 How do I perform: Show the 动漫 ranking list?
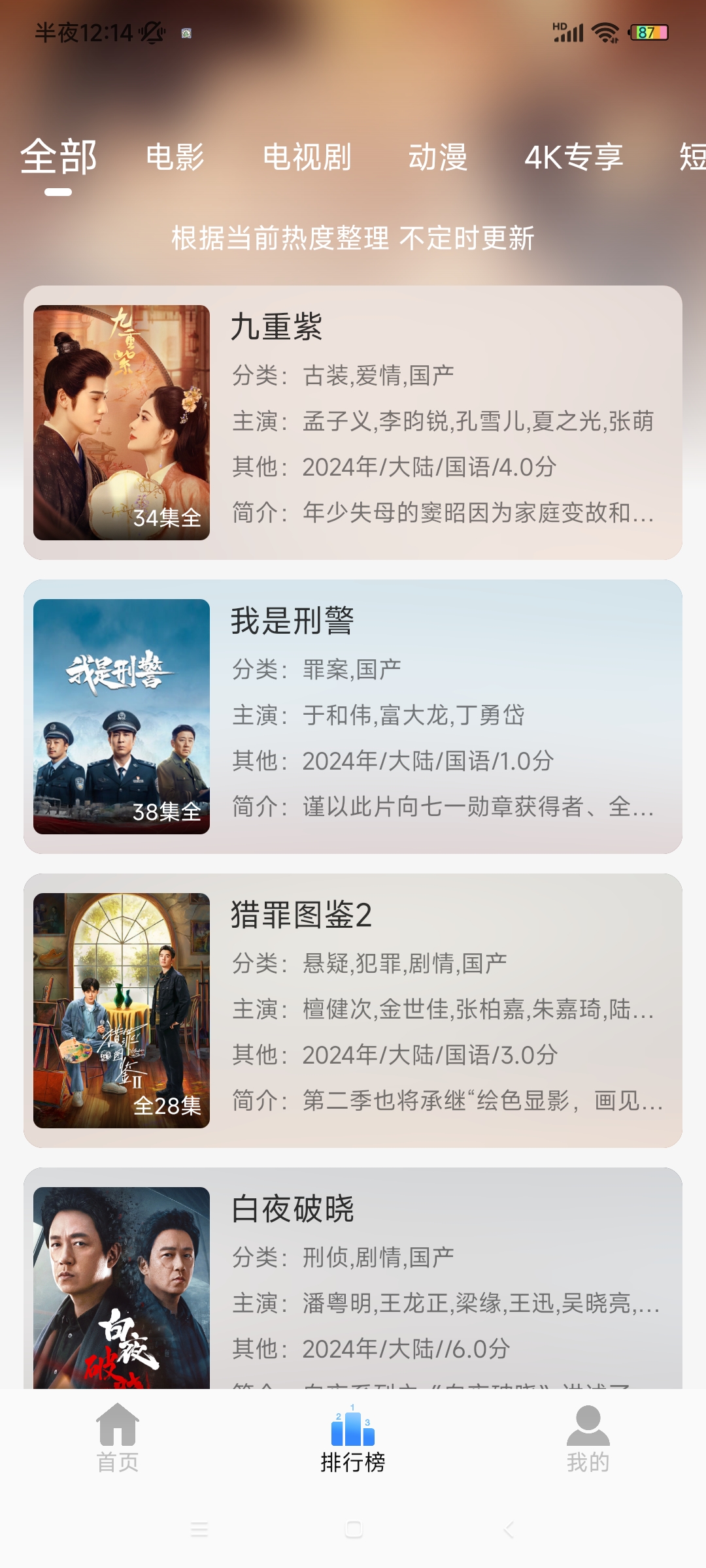pyautogui.click(x=438, y=157)
